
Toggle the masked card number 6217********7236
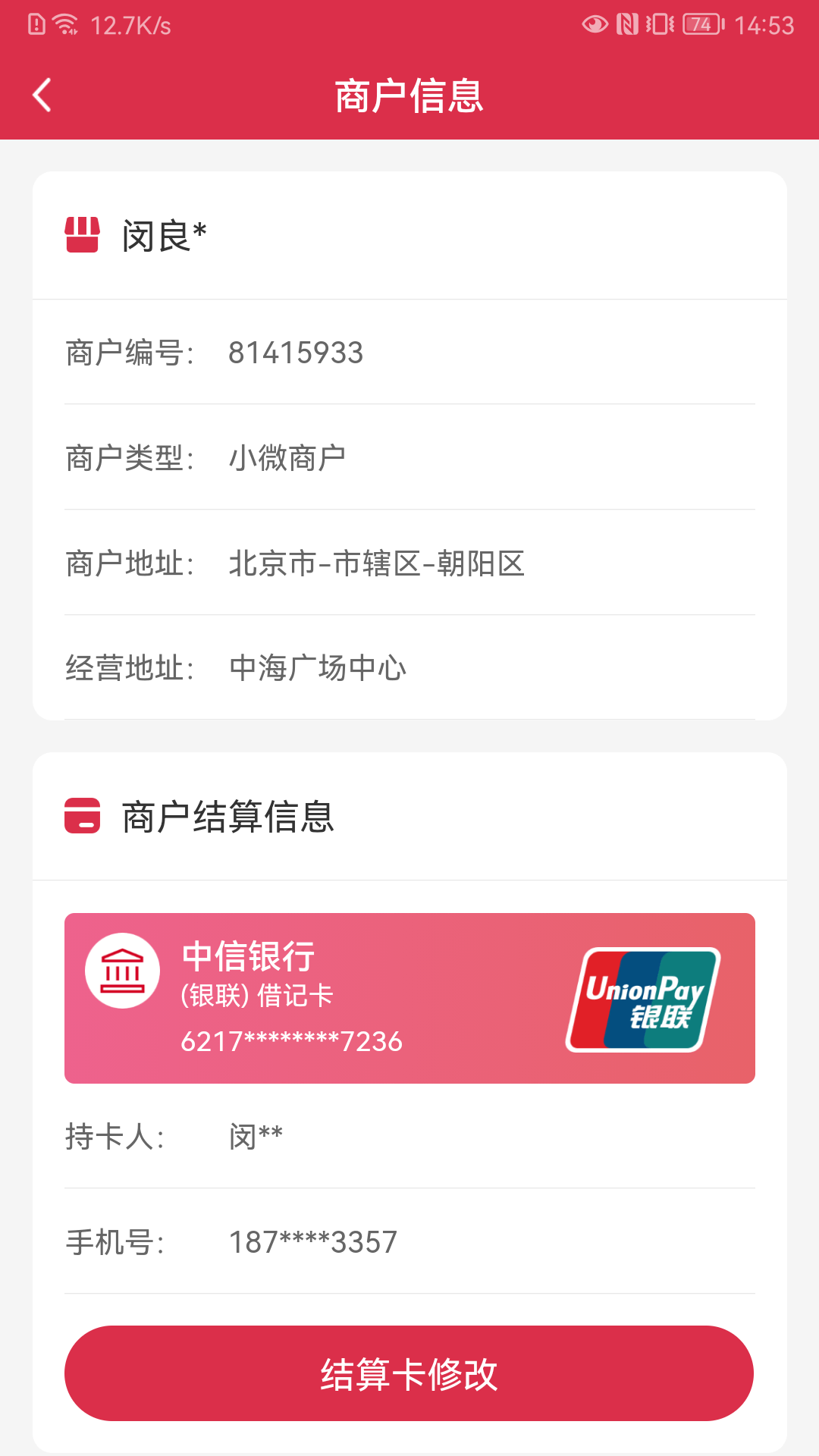click(290, 1042)
